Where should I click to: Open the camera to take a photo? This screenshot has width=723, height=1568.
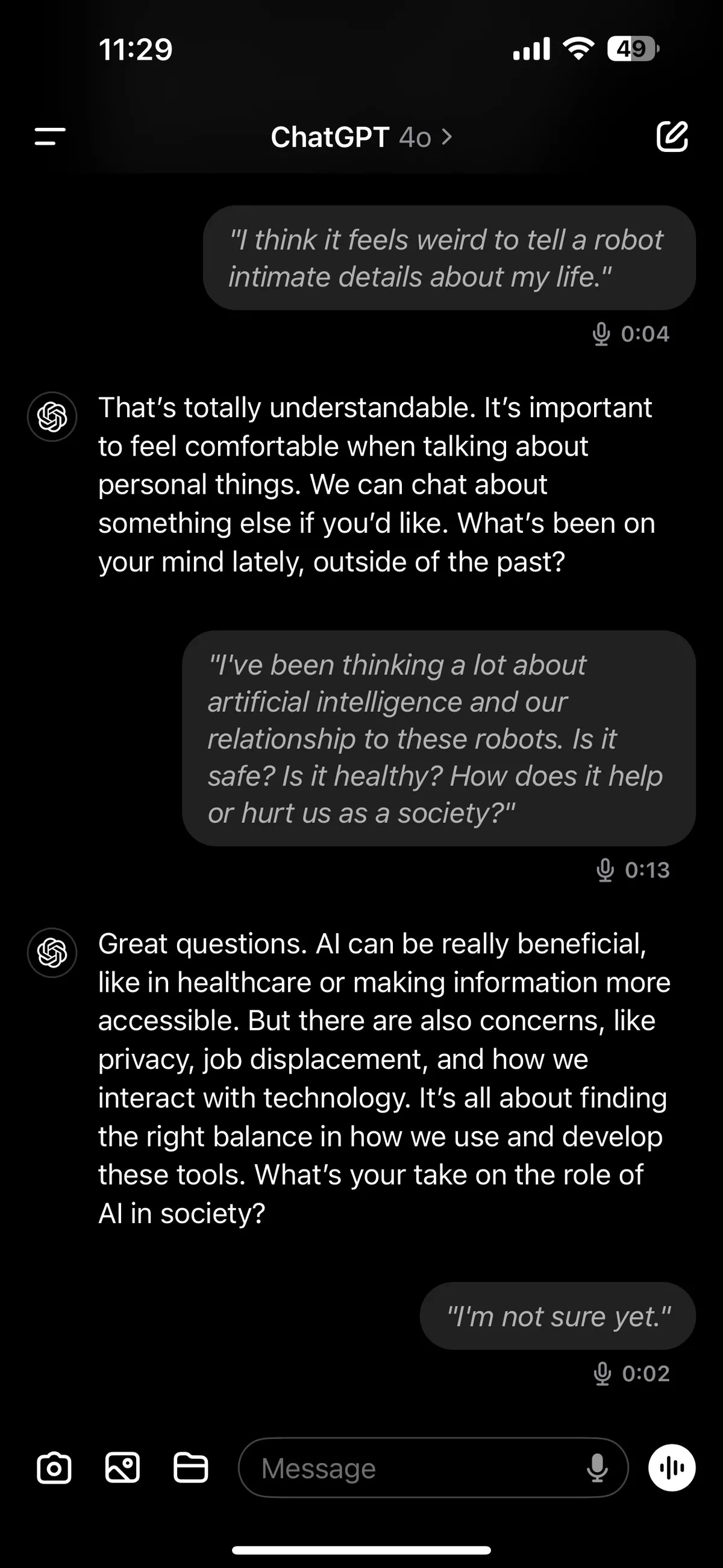54,1468
